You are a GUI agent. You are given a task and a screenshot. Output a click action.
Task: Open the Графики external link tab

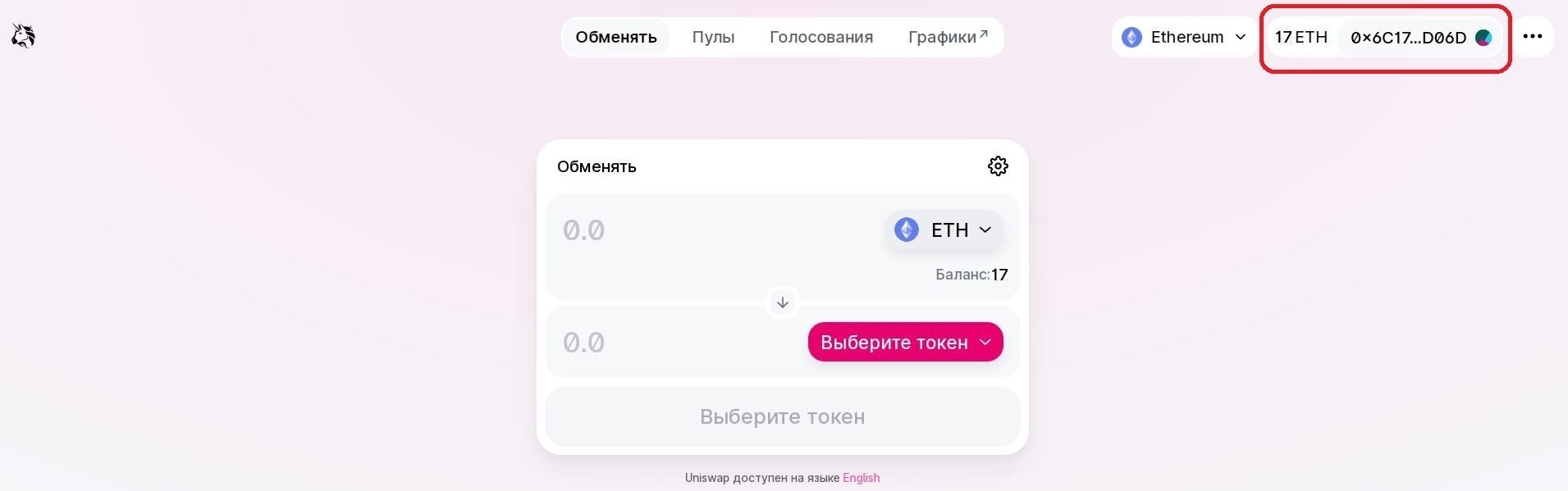tap(948, 38)
